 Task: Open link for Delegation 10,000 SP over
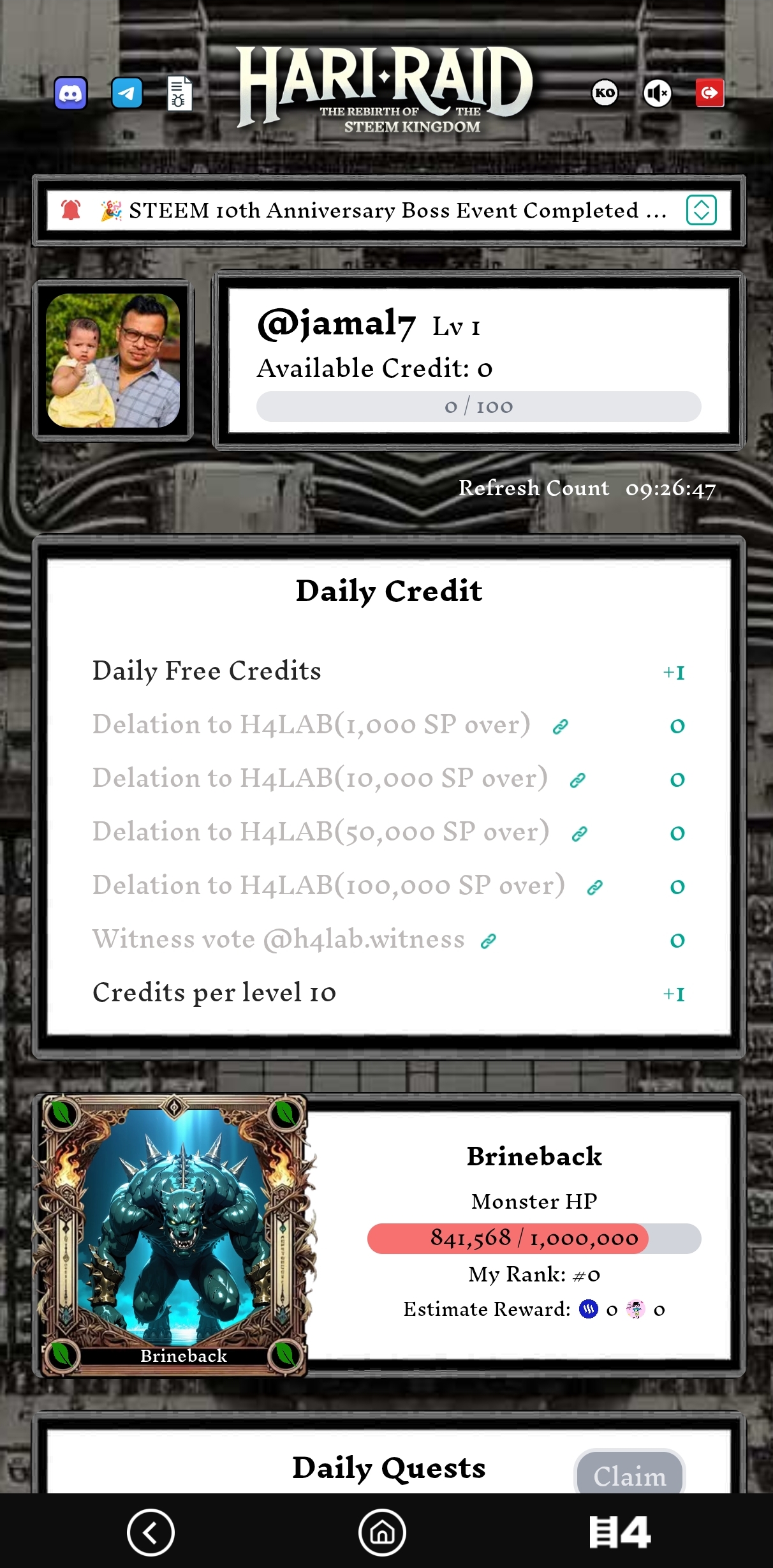(x=577, y=780)
